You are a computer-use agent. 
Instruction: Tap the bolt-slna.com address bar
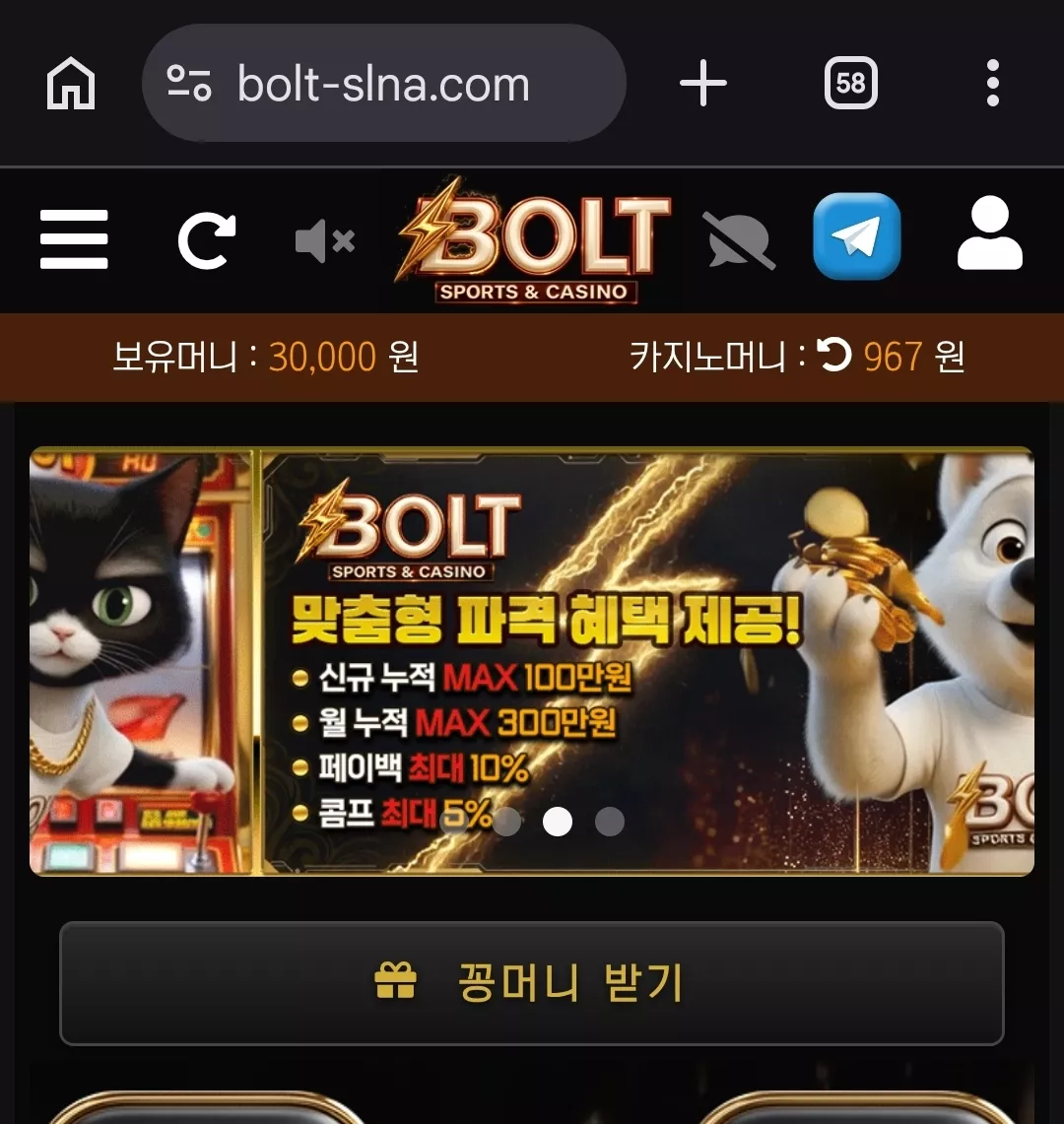(383, 83)
